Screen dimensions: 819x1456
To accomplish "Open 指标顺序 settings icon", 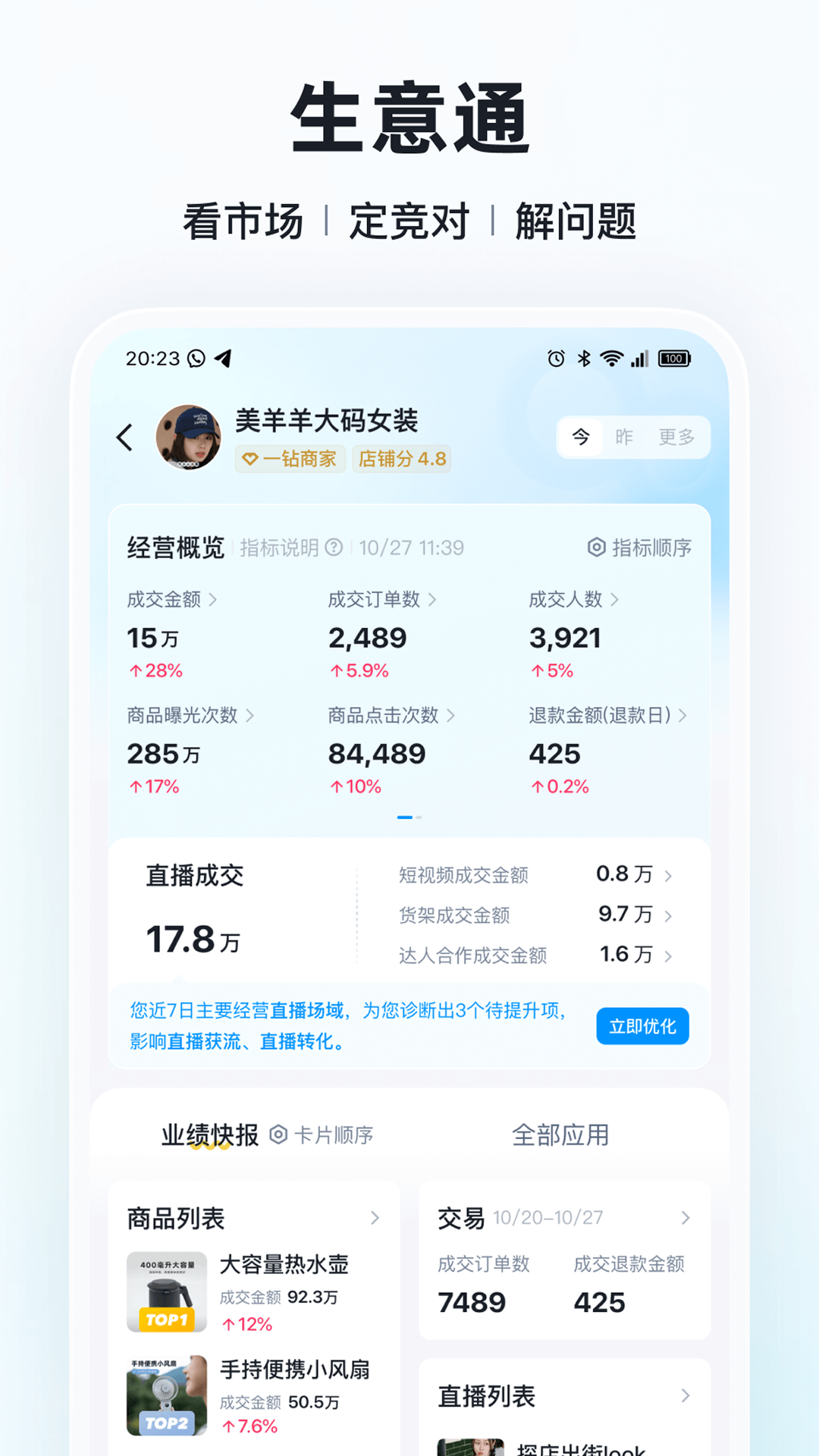I will pos(595,548).
